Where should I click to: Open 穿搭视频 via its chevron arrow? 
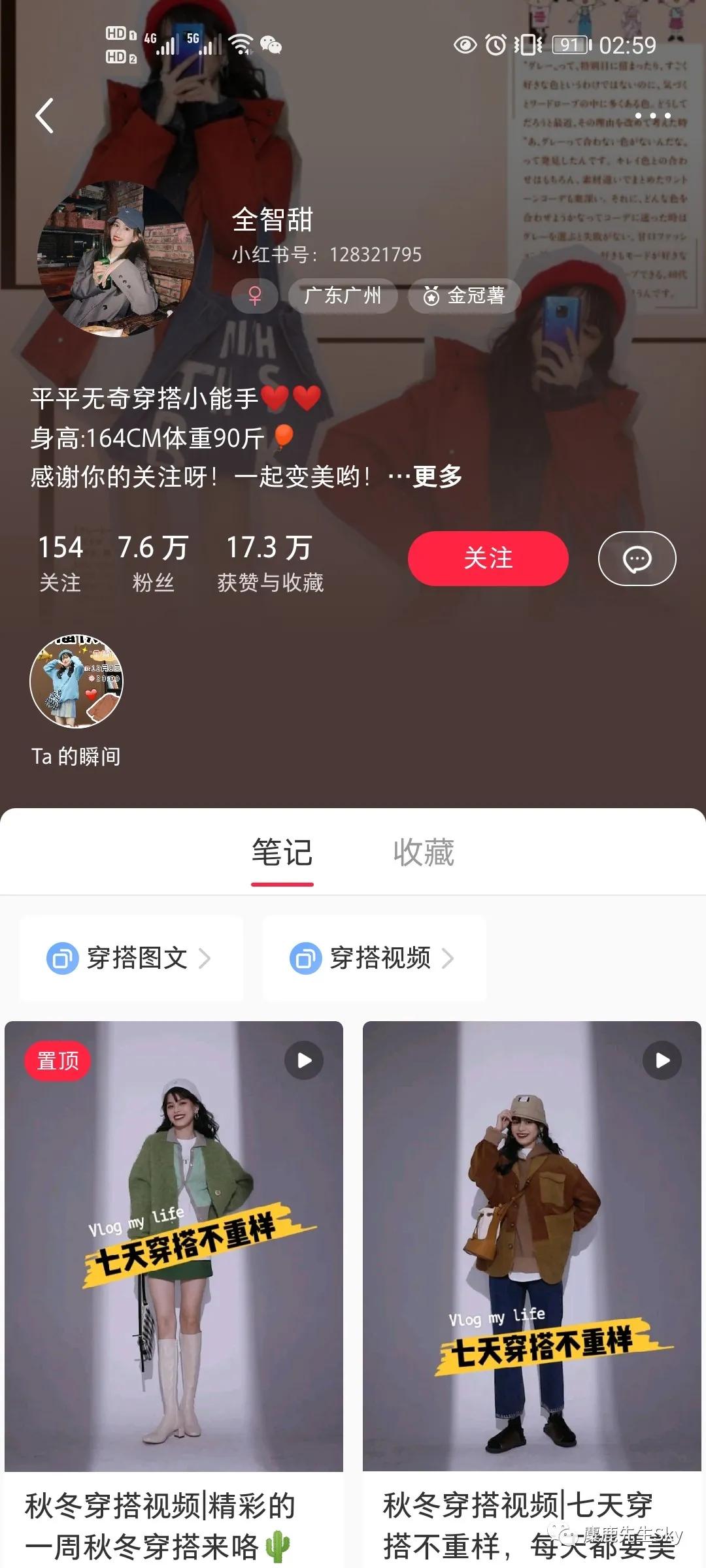pos(448,958)
